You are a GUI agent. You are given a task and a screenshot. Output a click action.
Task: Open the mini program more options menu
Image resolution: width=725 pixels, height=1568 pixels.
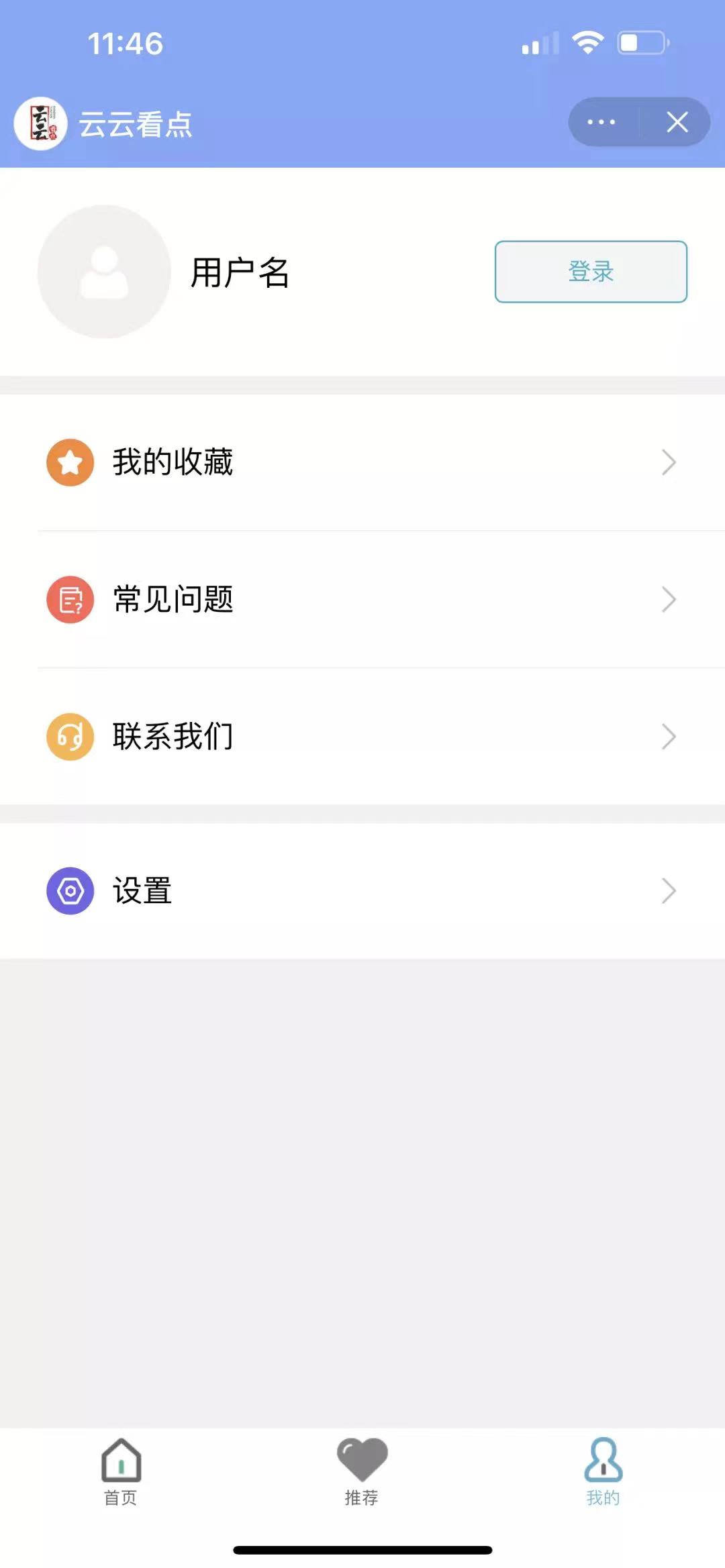(601, 122)
